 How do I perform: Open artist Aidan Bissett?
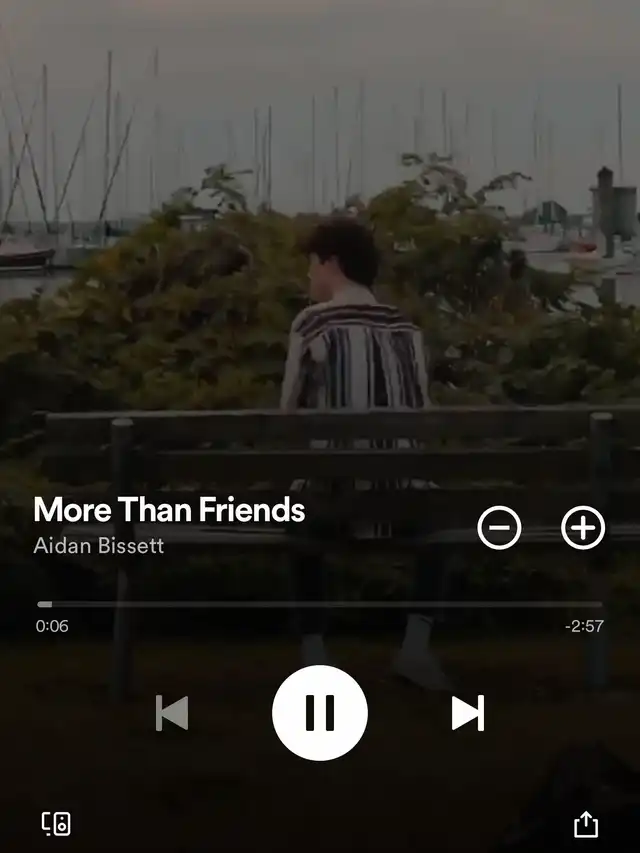pyautogui.click(x=98, y=546)
